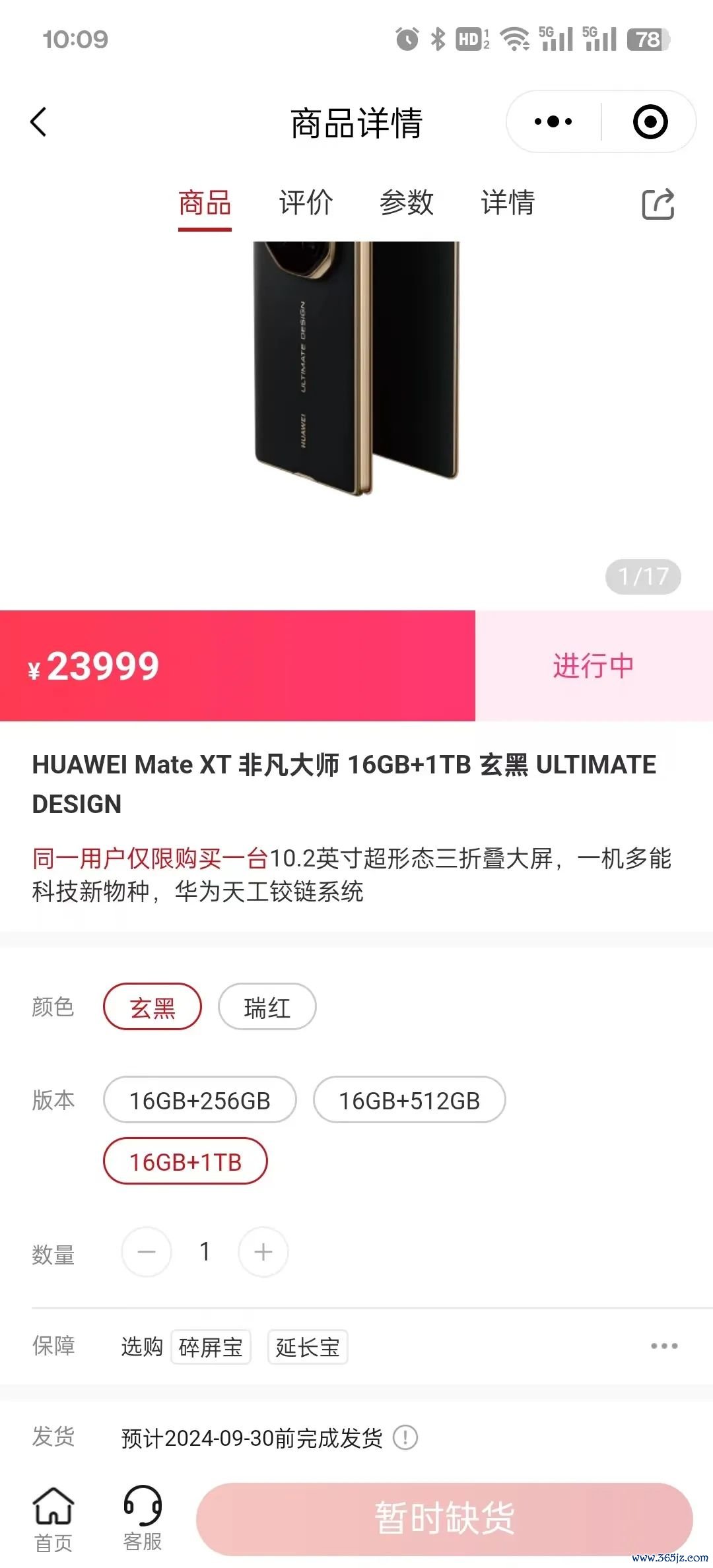Viewport: 713px width, 1568px height.
Task: Select the 16GB+1TB version
Action: (186, 1161)
